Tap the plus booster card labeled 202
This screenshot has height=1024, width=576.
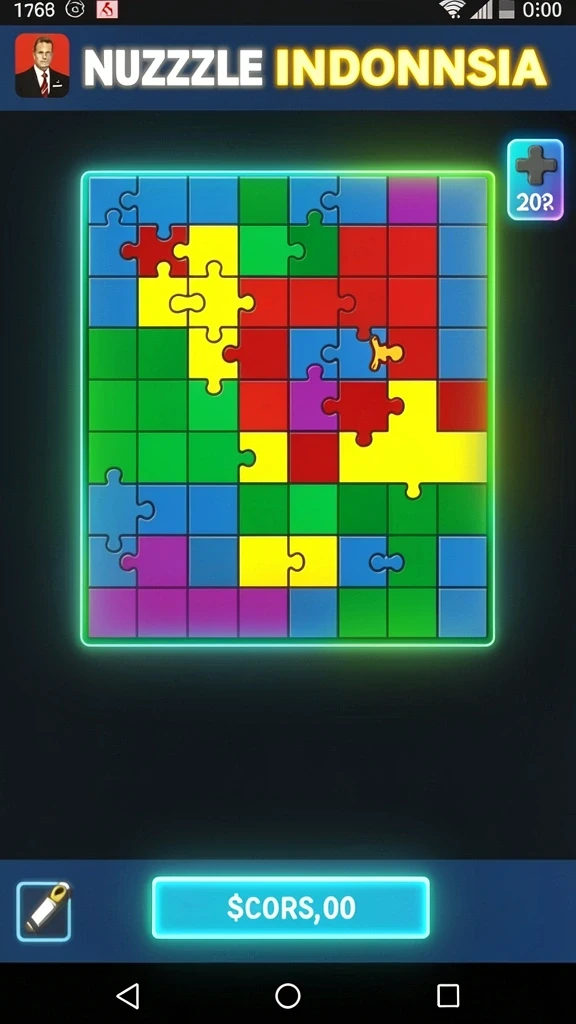536,180
